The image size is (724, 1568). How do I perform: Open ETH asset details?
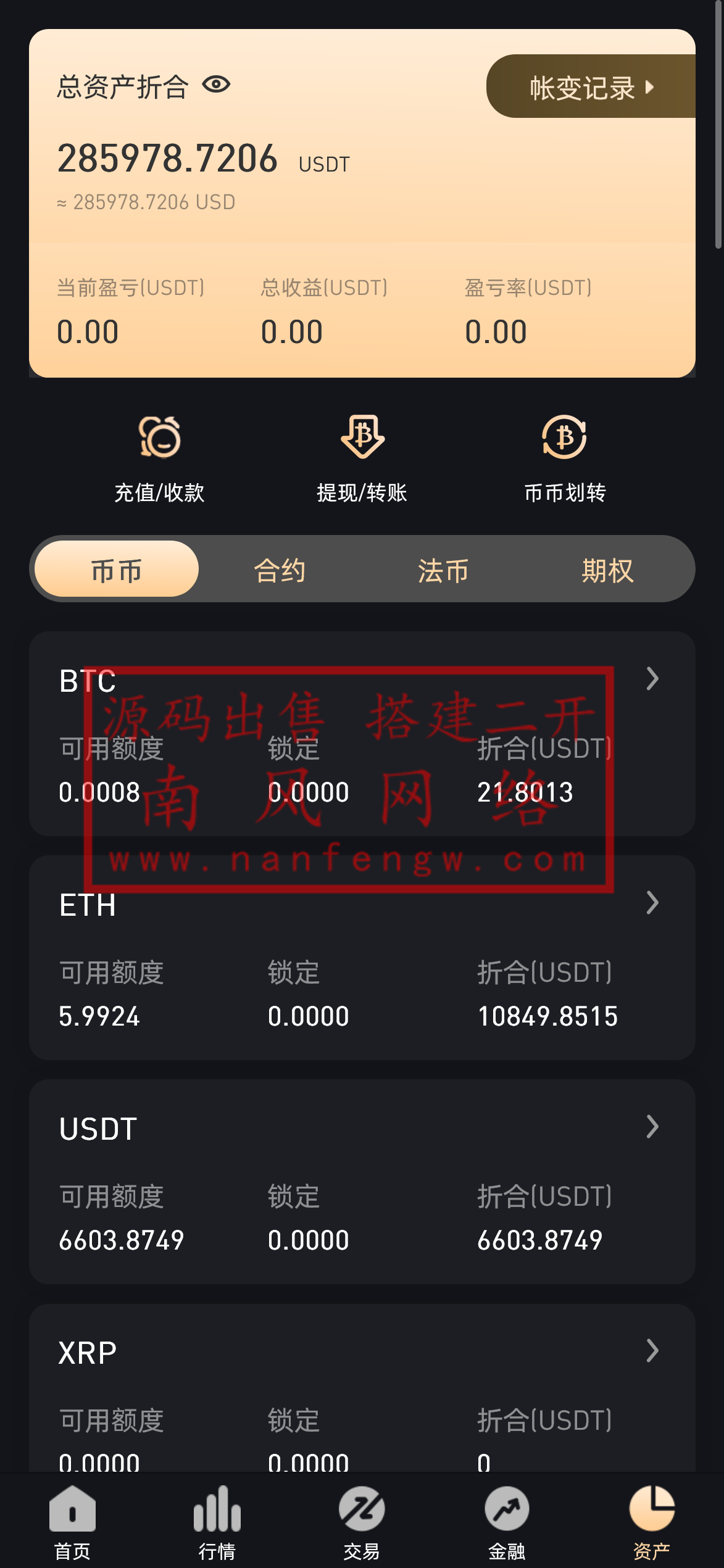[652, 903]
